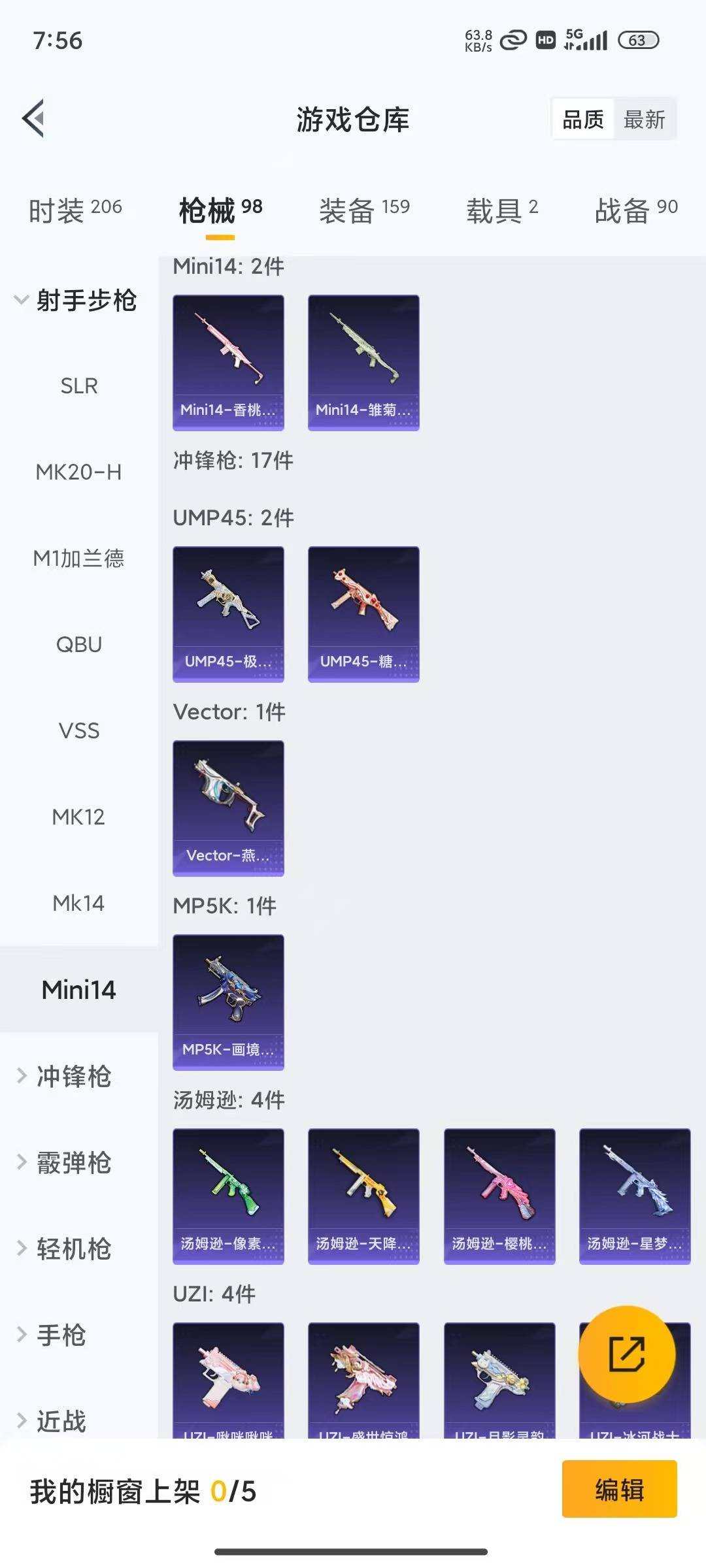This screenshot has height=1568, width=706.
Task: View the Vector-燕 skin card
Action: tap(227, 806)
